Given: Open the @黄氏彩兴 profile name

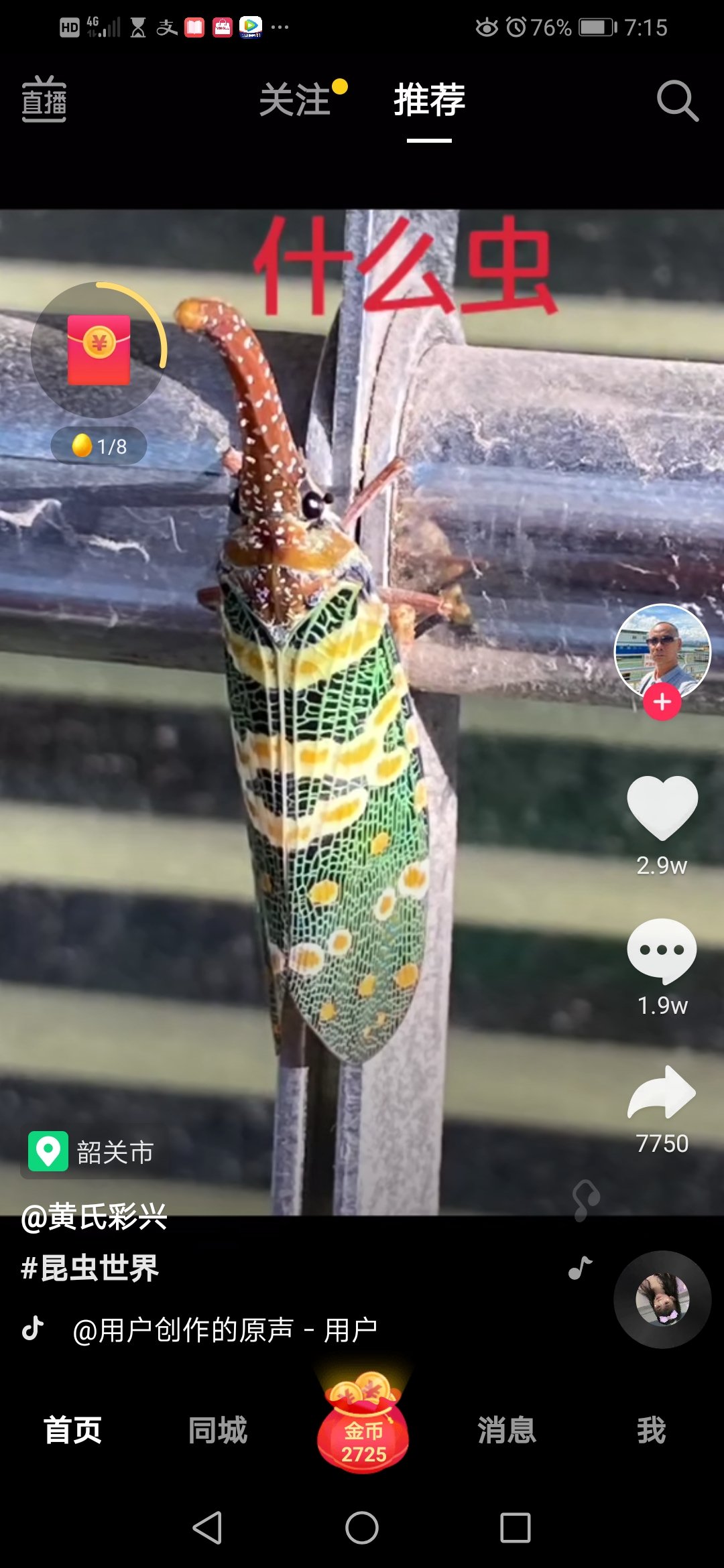Looking at the screenshot, I should tap(94, 1216).
